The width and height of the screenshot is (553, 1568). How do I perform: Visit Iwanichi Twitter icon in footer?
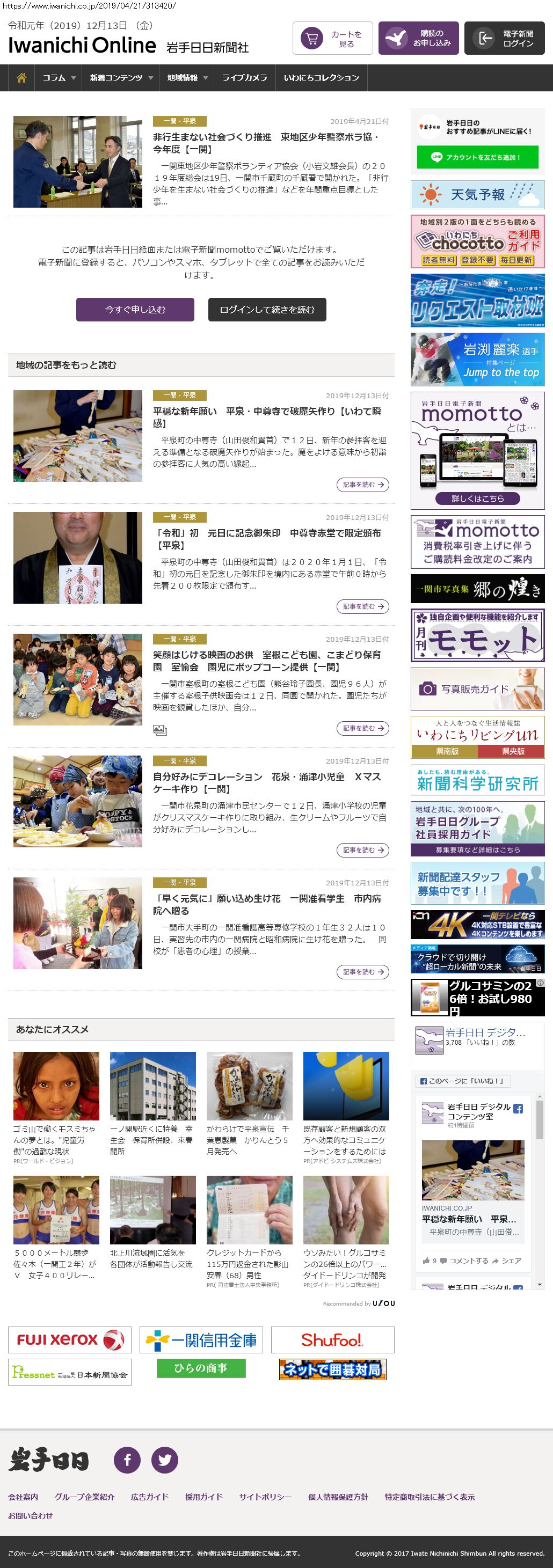click(164, 1459)
